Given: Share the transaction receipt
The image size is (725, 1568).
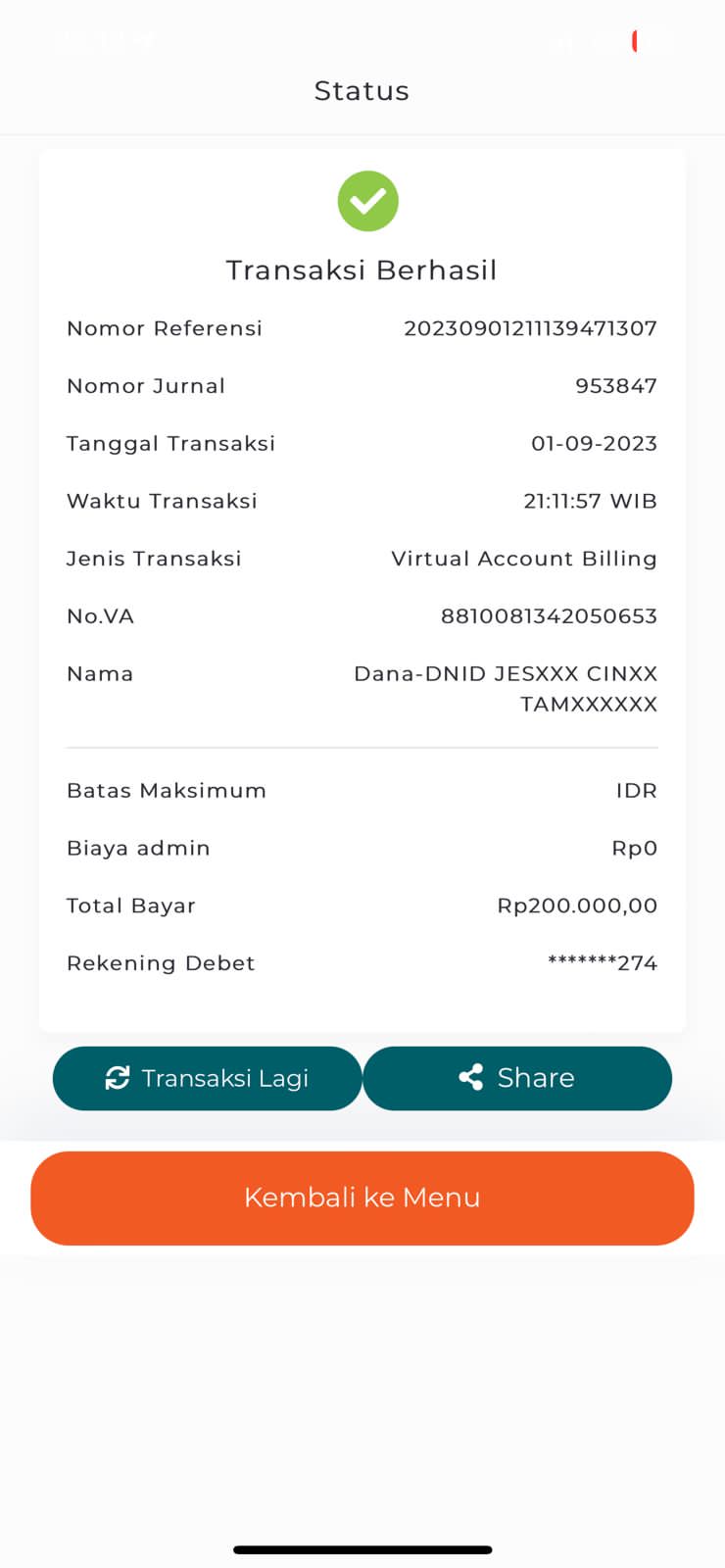Looking at the screenshot, I should tap(517, 1078).
